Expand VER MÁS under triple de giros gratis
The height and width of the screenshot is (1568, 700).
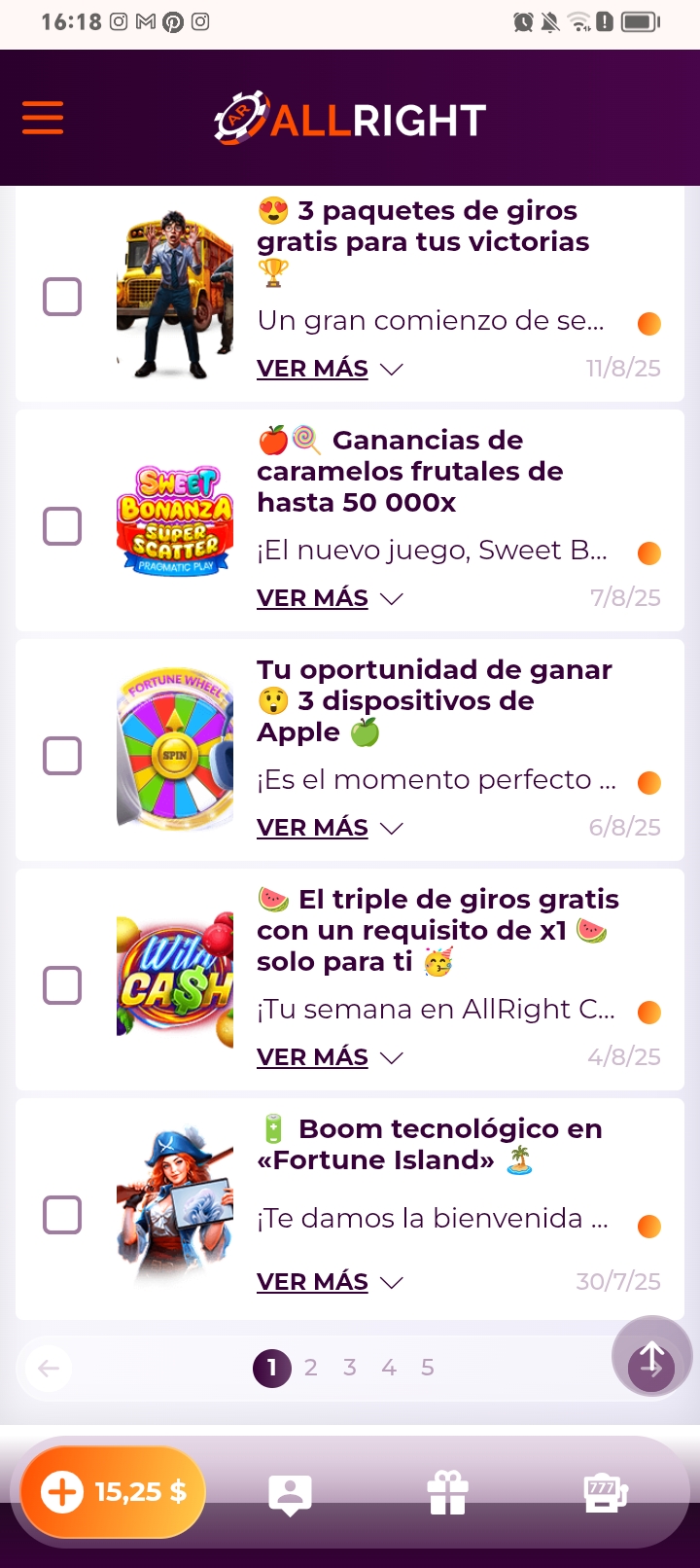point(329,1058)
